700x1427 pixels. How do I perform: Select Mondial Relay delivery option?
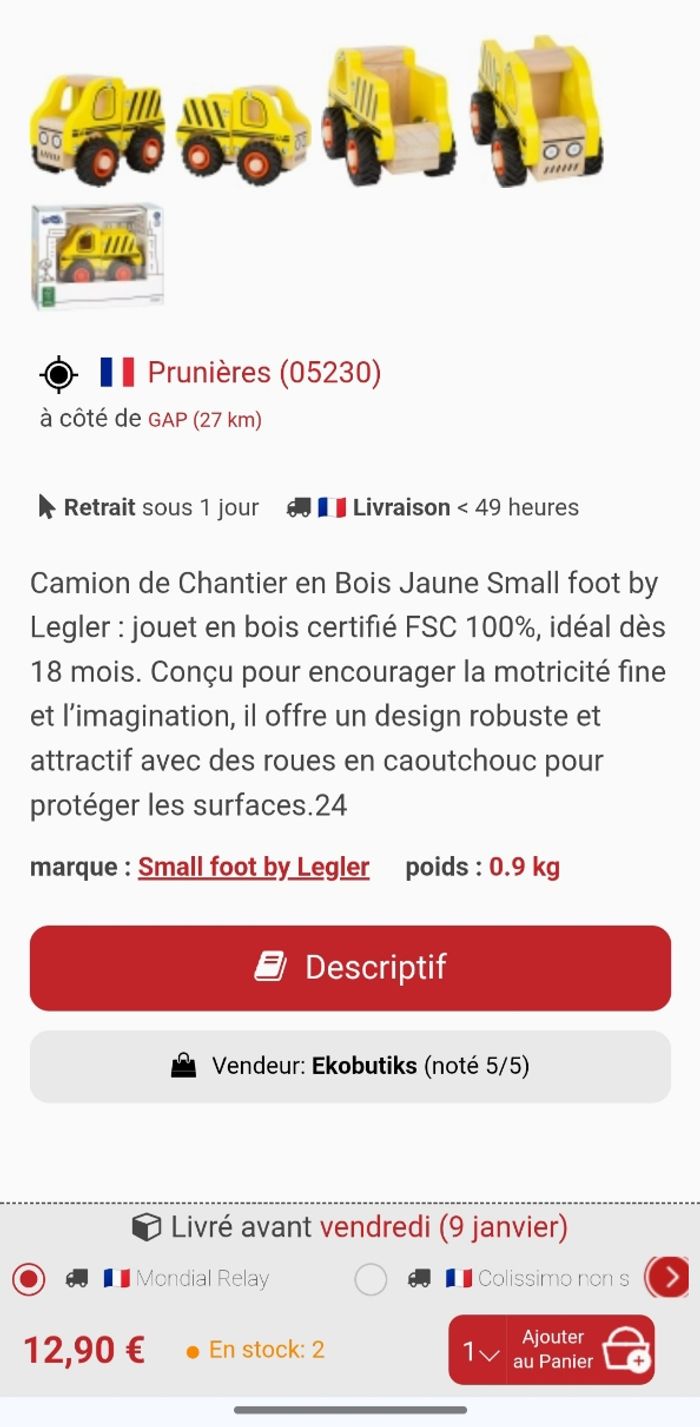(x=29, y=1279)
